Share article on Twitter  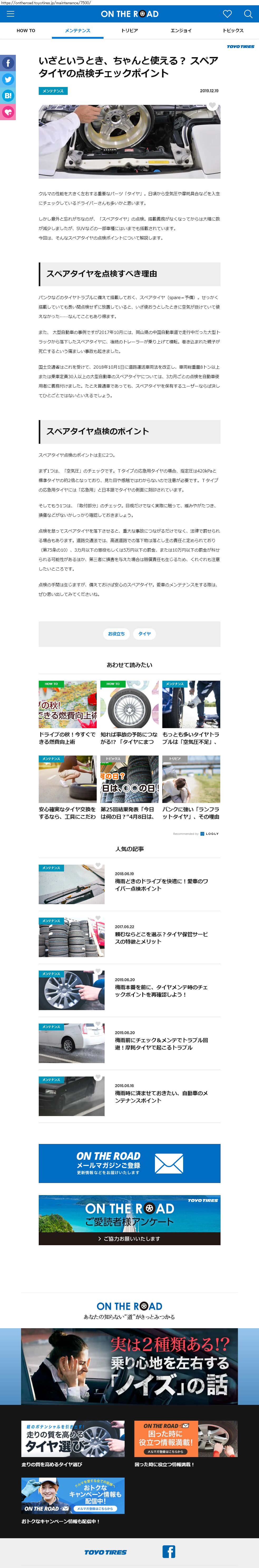[x=8, y=79]
